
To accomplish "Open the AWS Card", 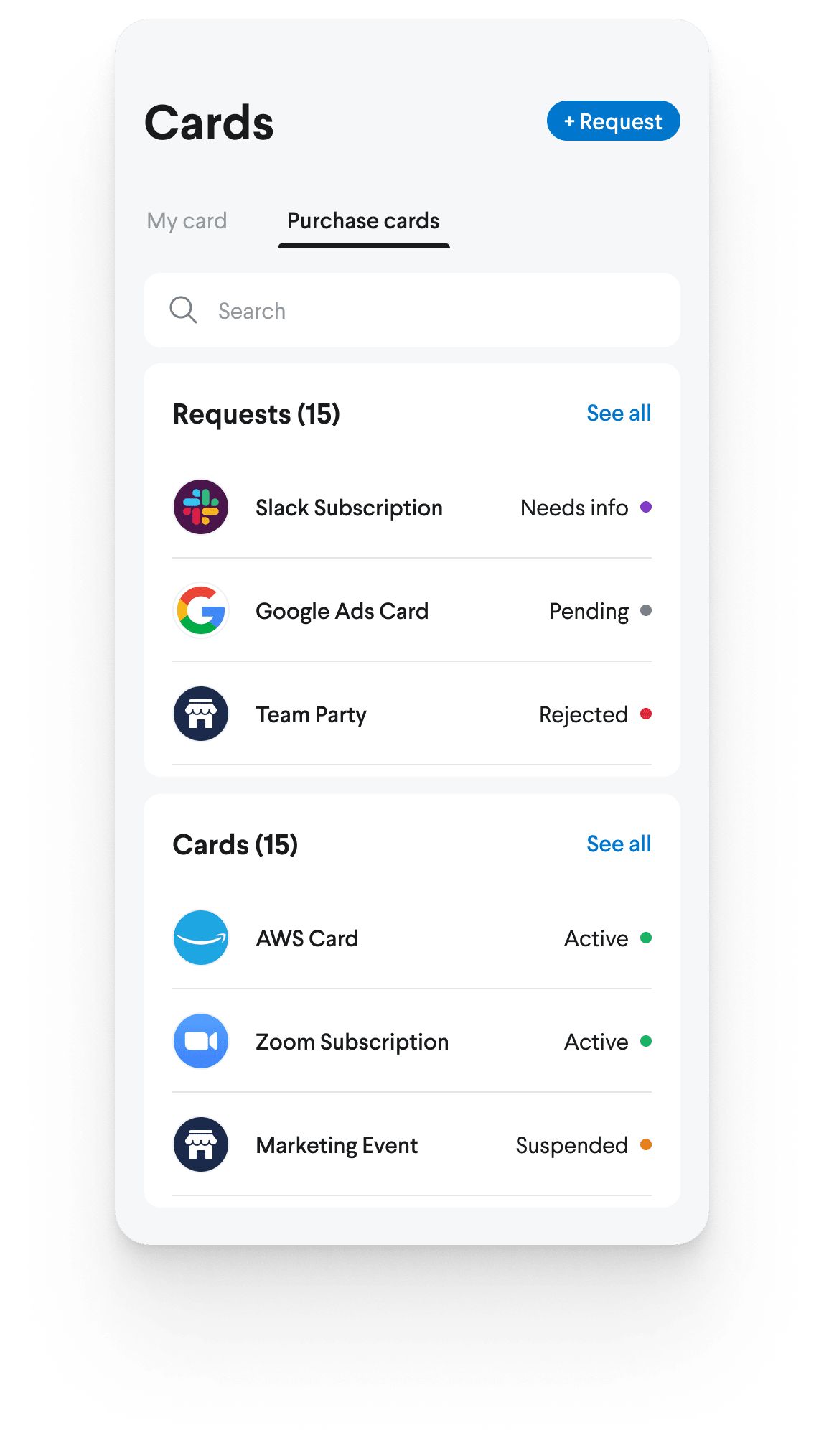I will point(411,938).
